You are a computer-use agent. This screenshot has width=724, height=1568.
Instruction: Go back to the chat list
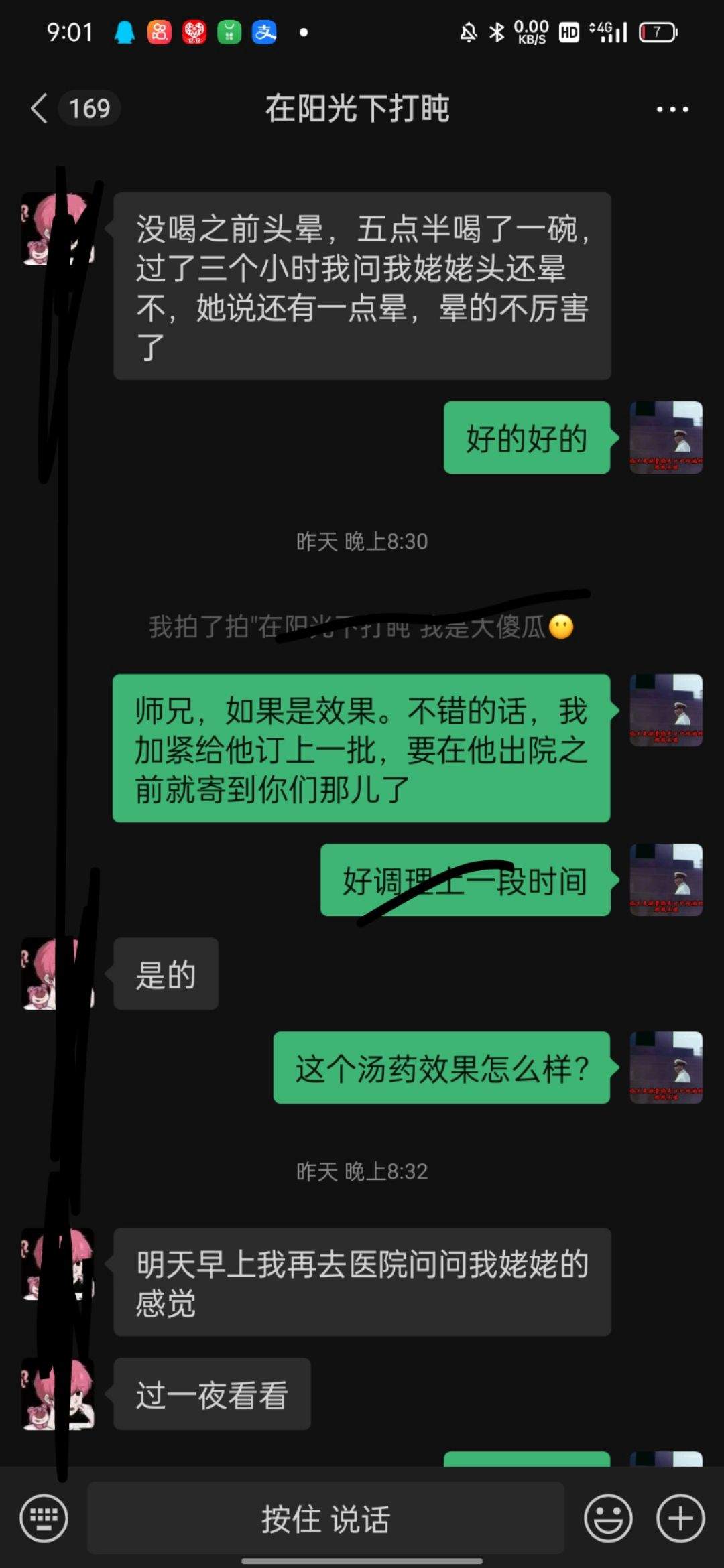[39, 108]
